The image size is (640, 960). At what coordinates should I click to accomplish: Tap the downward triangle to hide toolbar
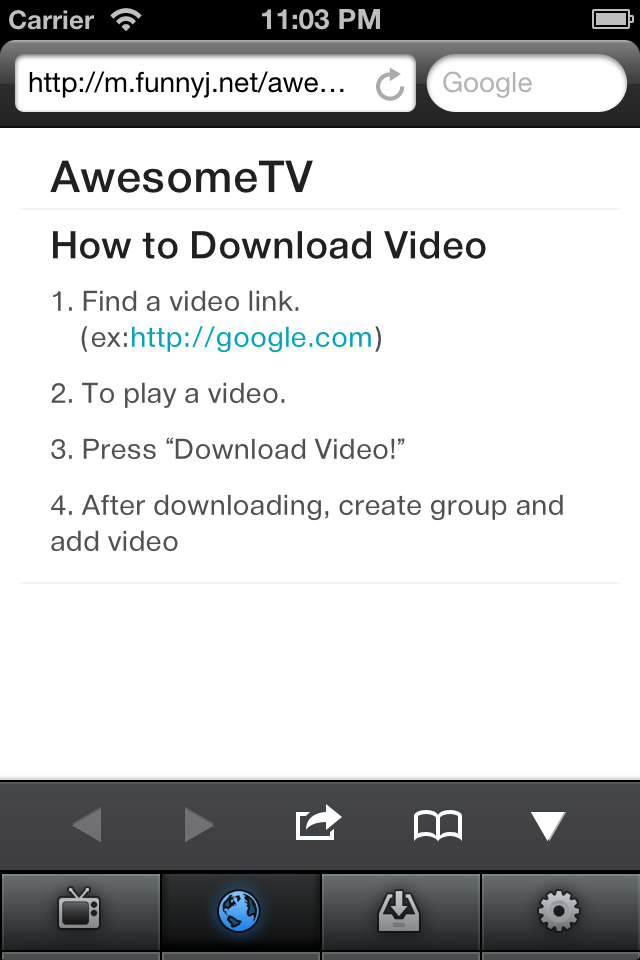pyautogui.click(x=549, y=826)
